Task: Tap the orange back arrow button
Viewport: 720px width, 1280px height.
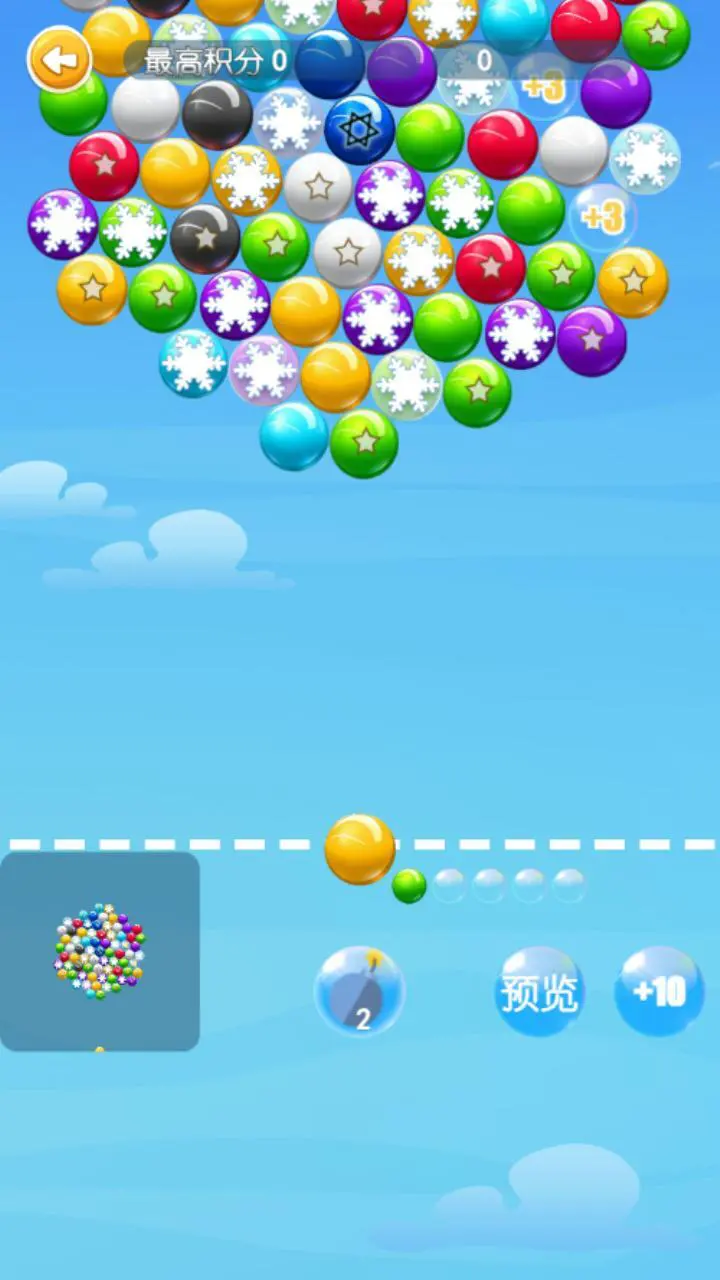Action: tap(59, 60)
